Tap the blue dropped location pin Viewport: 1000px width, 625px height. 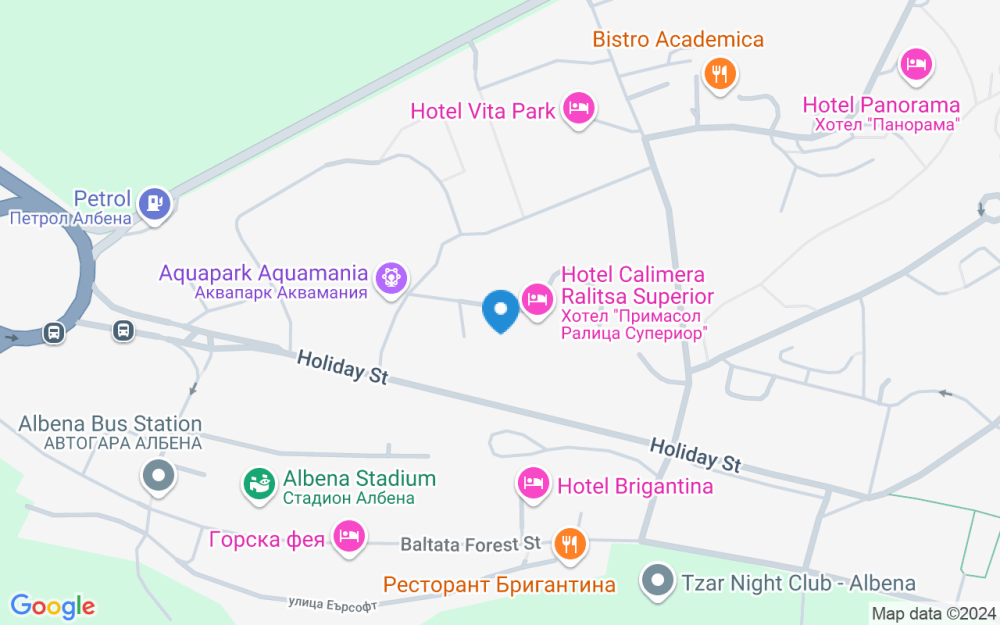point(501,311)
